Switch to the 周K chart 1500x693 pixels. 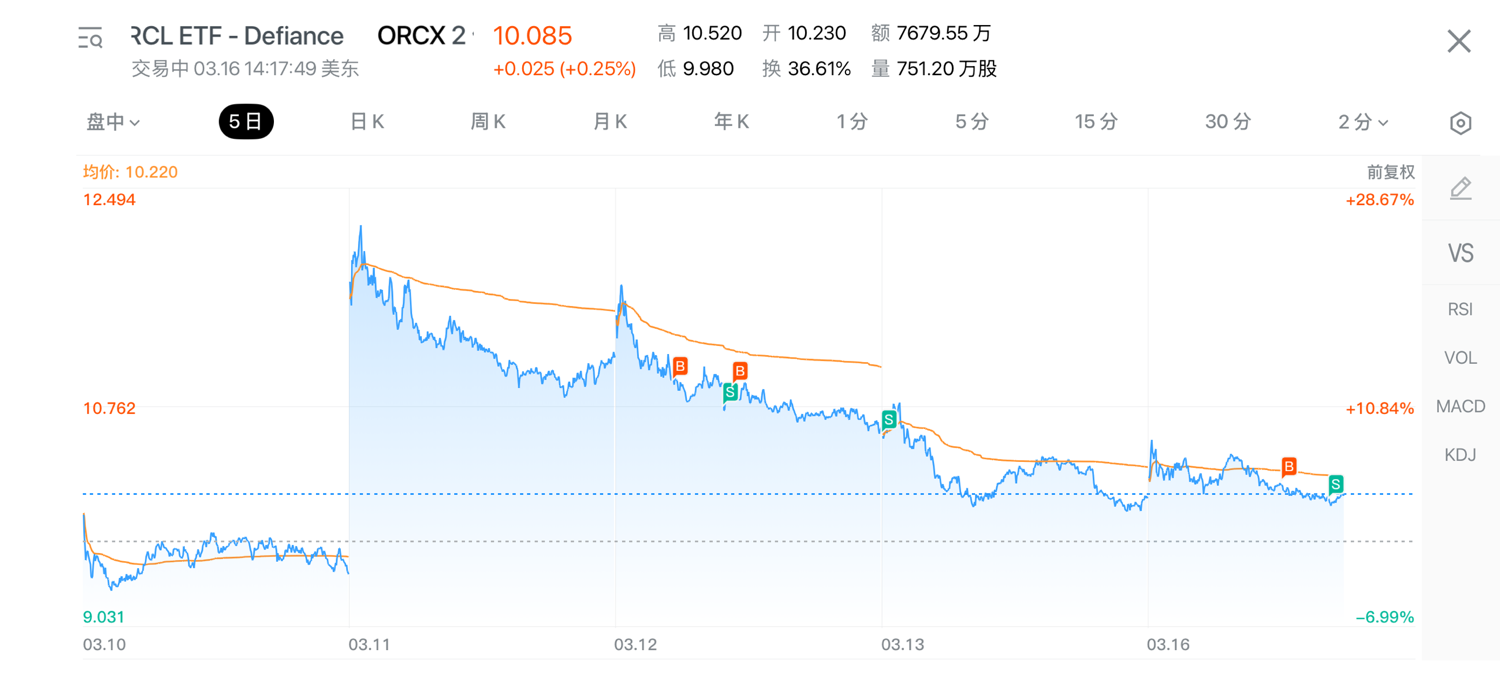(488, 122)
